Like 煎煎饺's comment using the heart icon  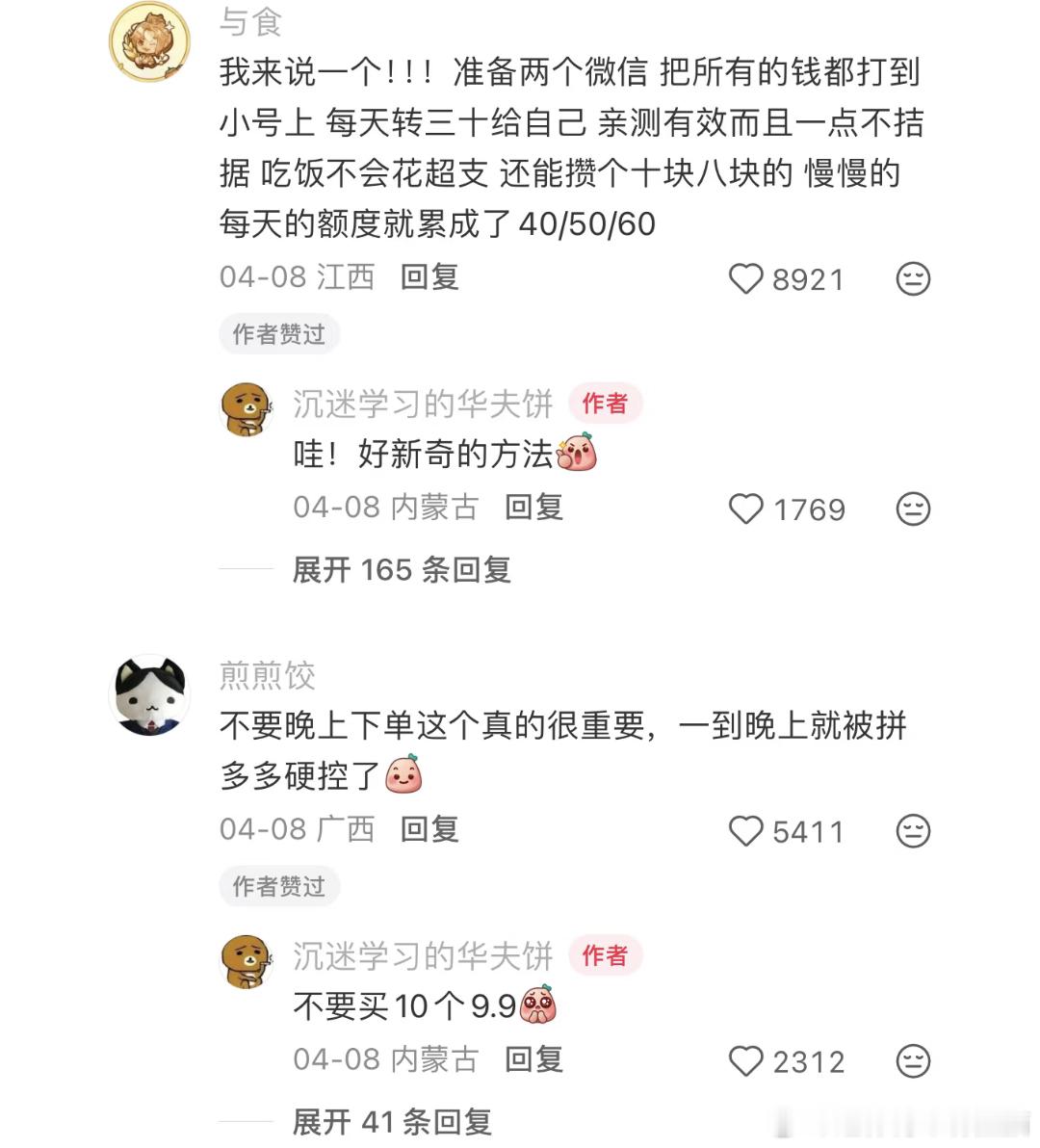747,830
